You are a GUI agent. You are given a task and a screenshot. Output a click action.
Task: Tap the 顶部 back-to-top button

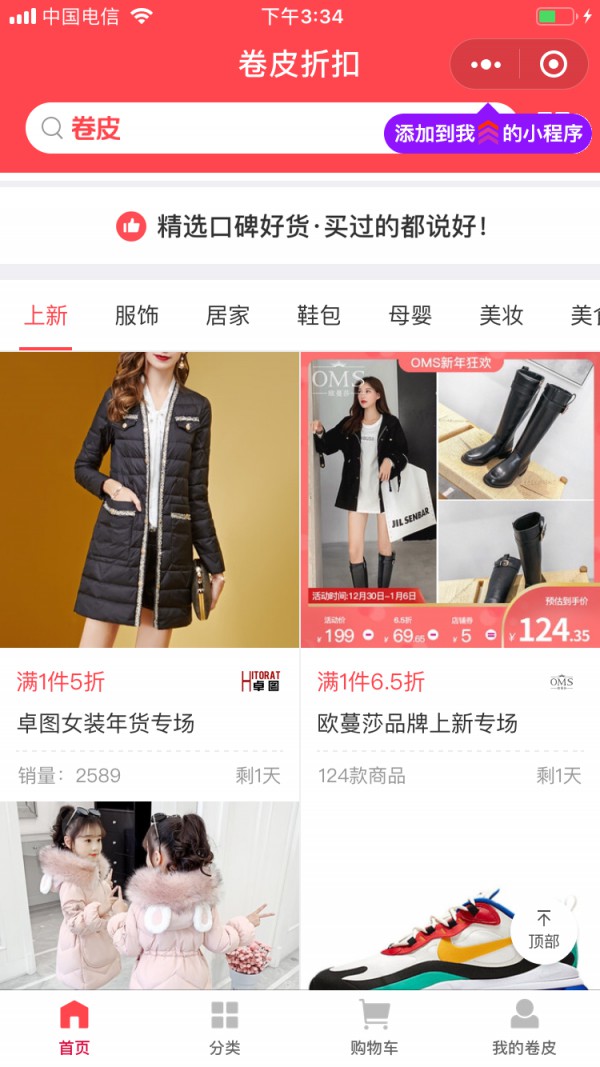544,930
